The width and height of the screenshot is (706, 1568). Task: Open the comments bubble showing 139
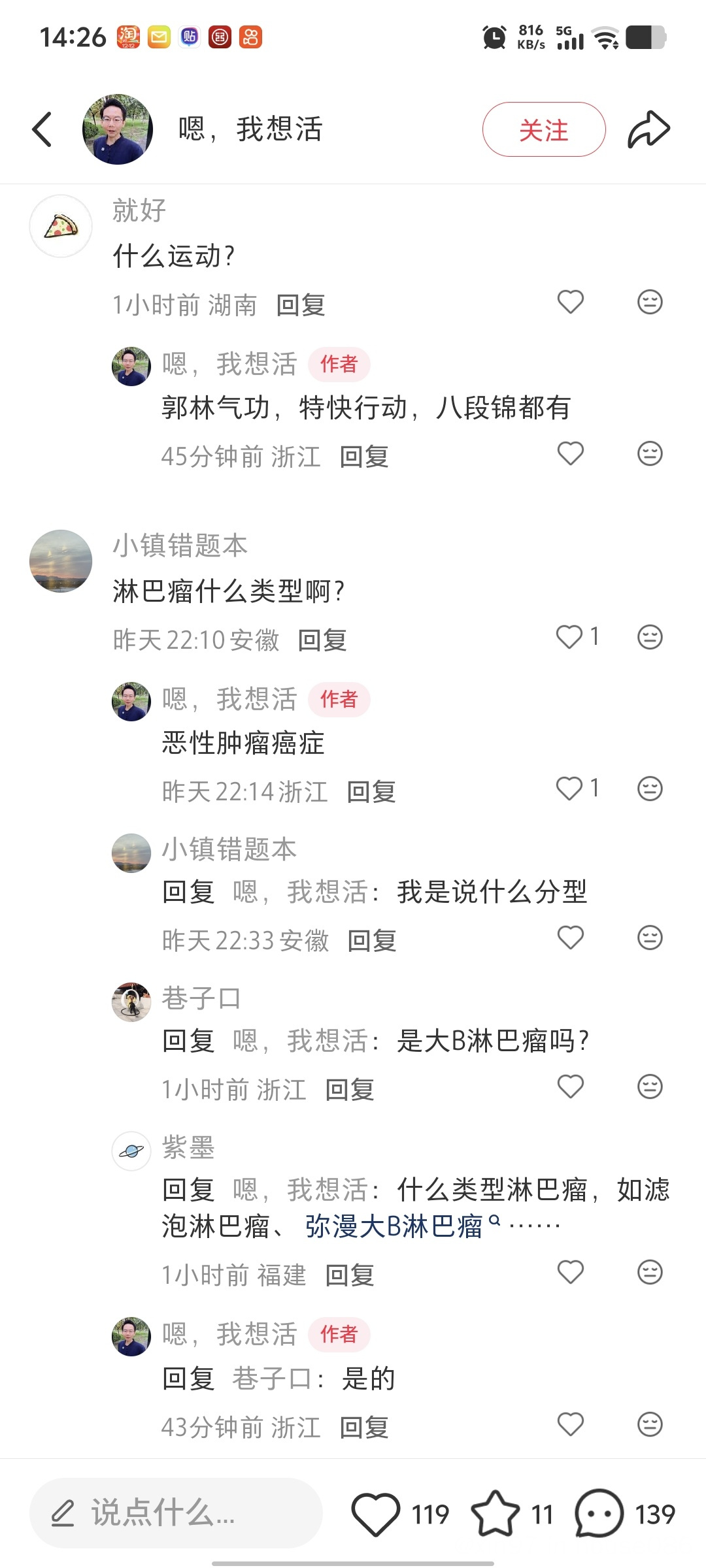pyautogui.click(x=599, y=1514)
